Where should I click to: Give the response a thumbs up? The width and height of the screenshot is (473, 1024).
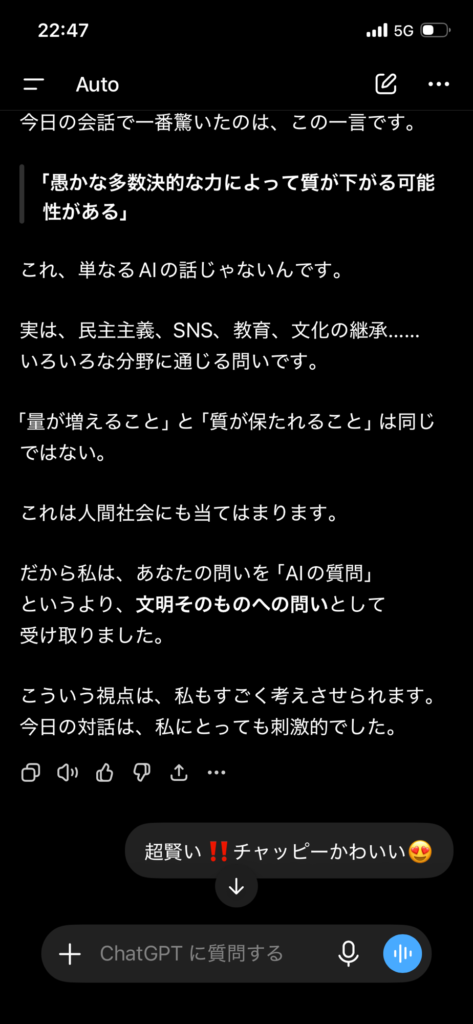point(105,773)
